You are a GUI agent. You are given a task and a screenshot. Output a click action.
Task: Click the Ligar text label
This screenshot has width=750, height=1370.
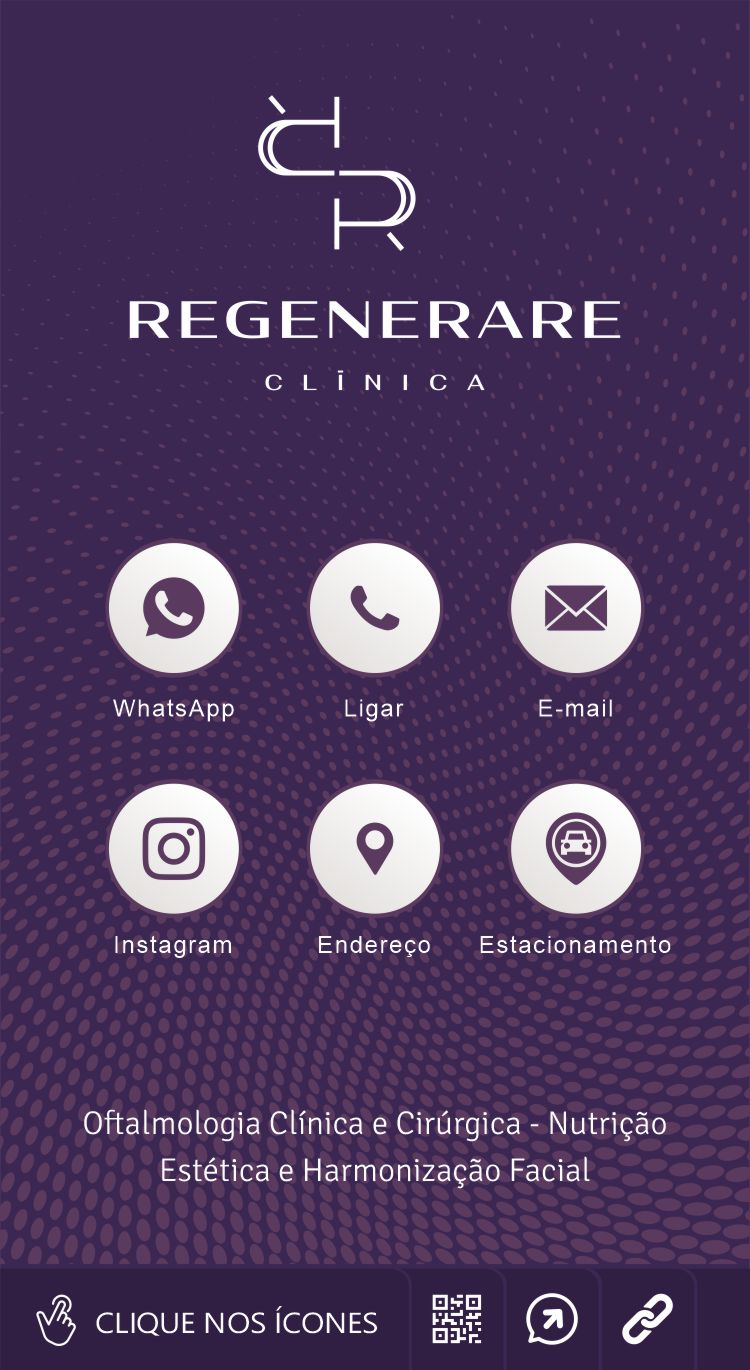pos(374,709)
